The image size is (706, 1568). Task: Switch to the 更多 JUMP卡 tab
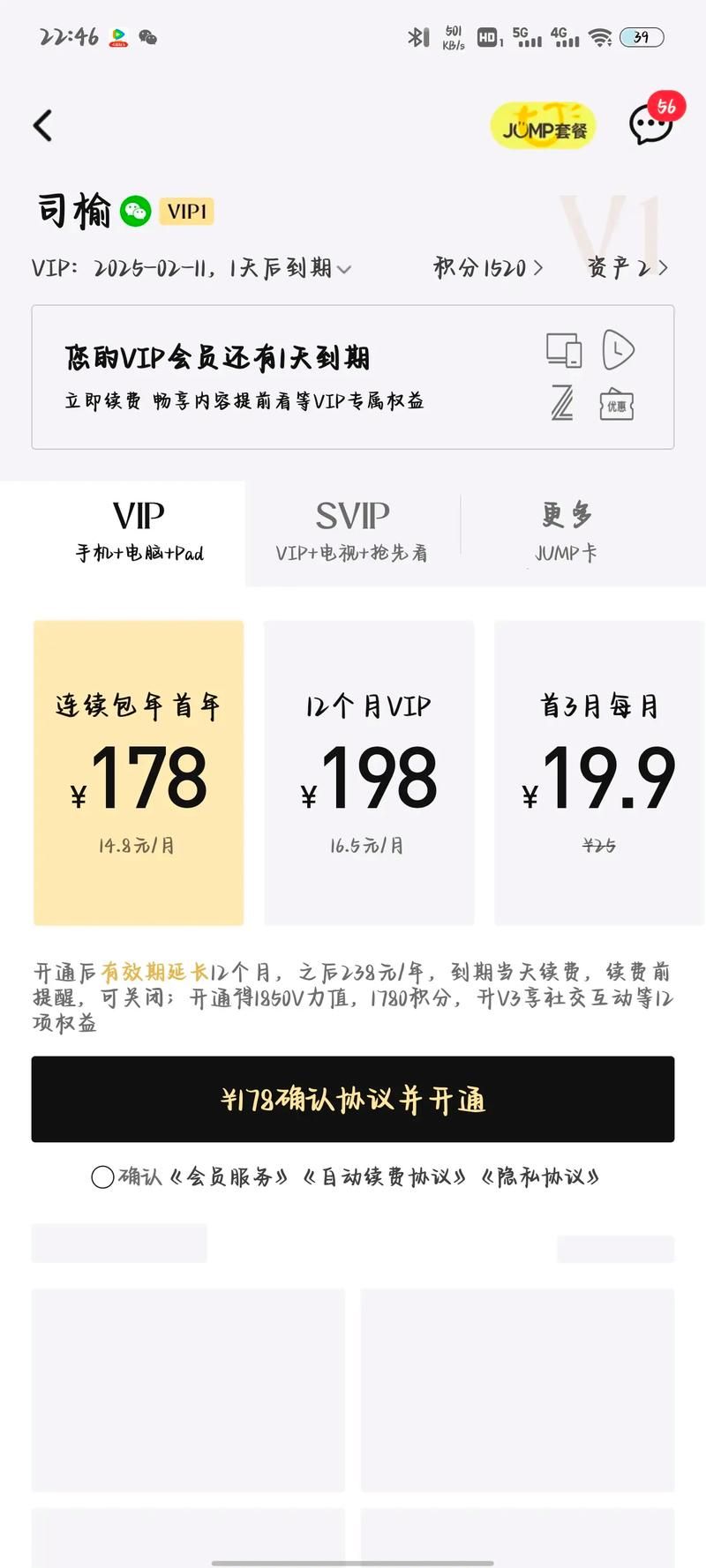pos(565,529)
